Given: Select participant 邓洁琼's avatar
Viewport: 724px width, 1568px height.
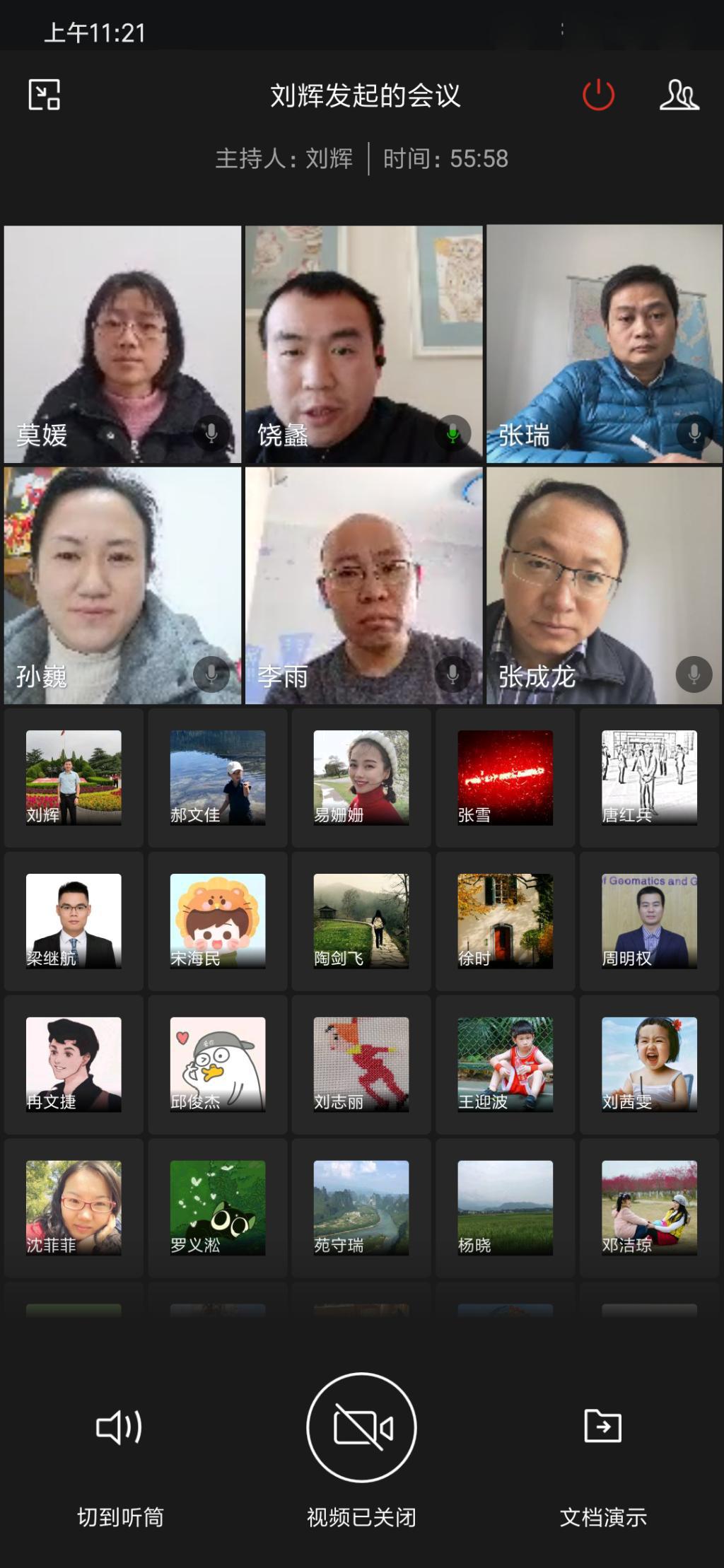Looking at the screenshot, I should coord(649,1208).
